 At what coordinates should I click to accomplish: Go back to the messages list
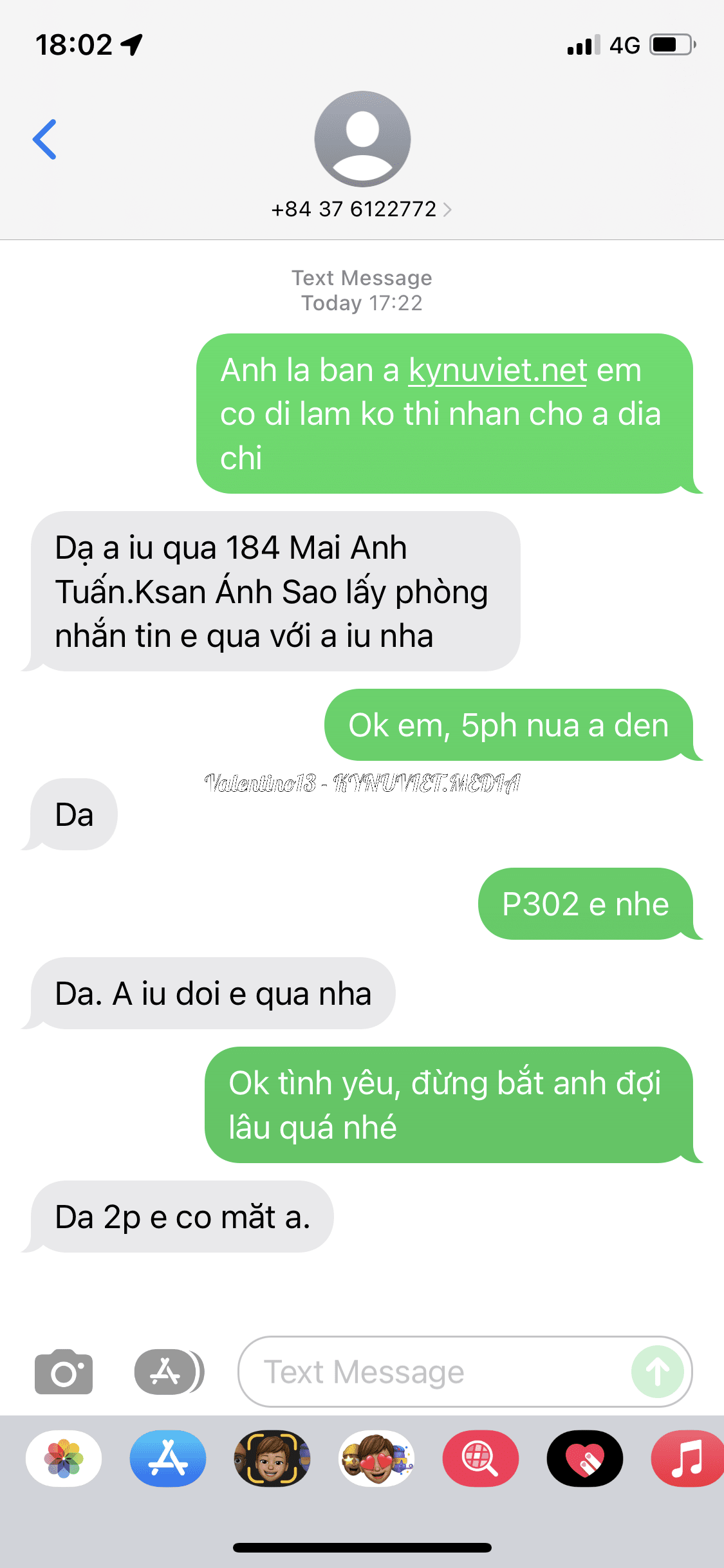[x=44, y=139]
